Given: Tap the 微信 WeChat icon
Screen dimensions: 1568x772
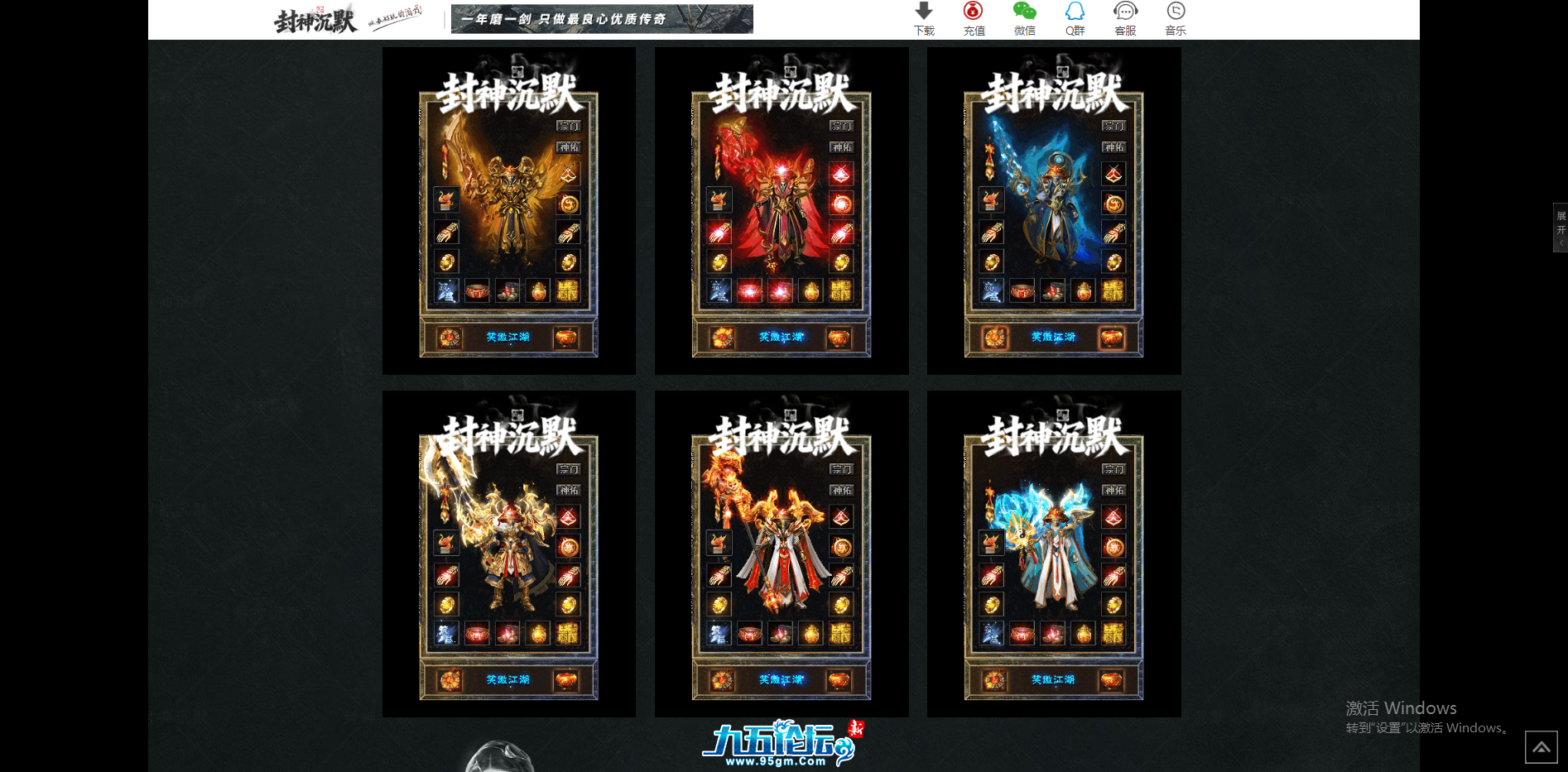Looking at the screenshot, I should (x=1024, y=19).
